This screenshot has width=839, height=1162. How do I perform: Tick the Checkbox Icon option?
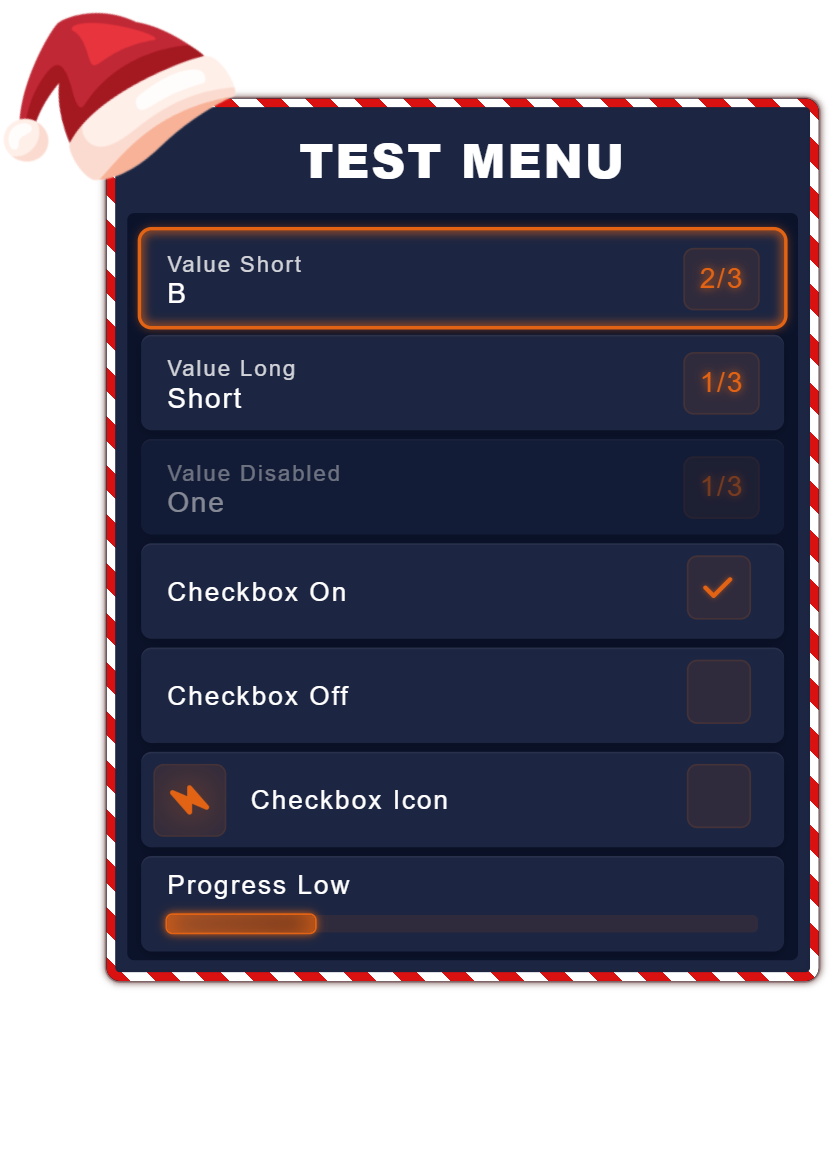[x=718, y=796]
